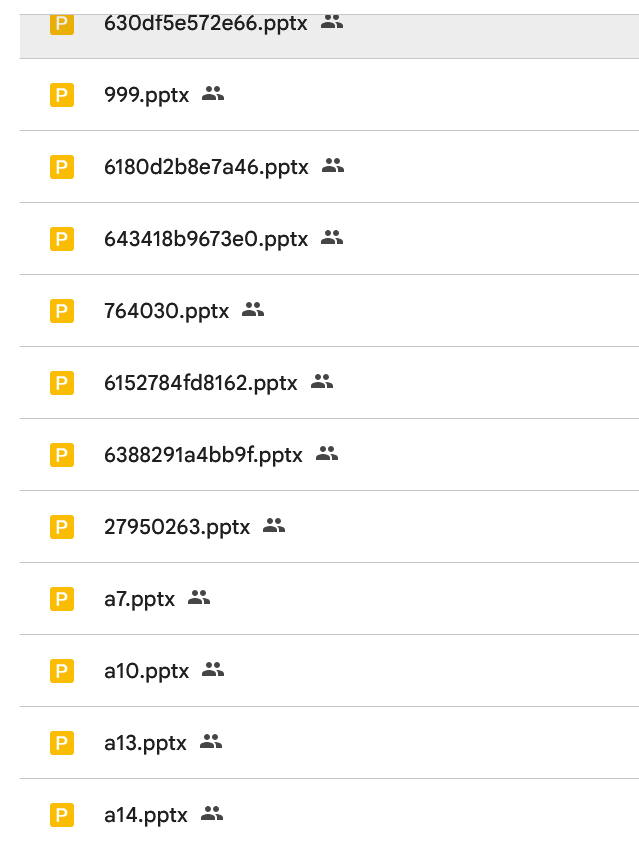Tap the 764030.pptx file row

[x=166, y=311]
